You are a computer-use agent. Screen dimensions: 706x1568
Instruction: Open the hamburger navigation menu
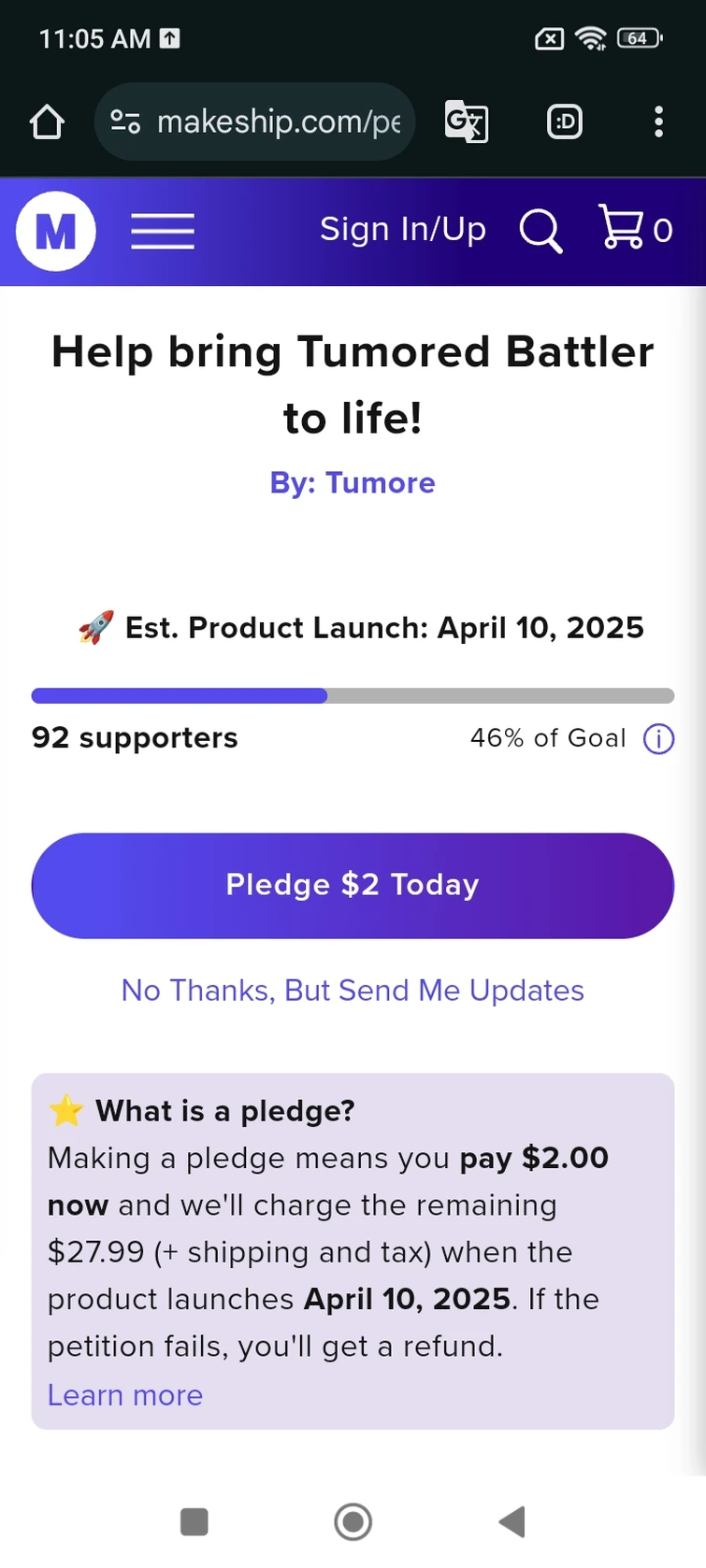pyautogui.click(x=163, y=231)
